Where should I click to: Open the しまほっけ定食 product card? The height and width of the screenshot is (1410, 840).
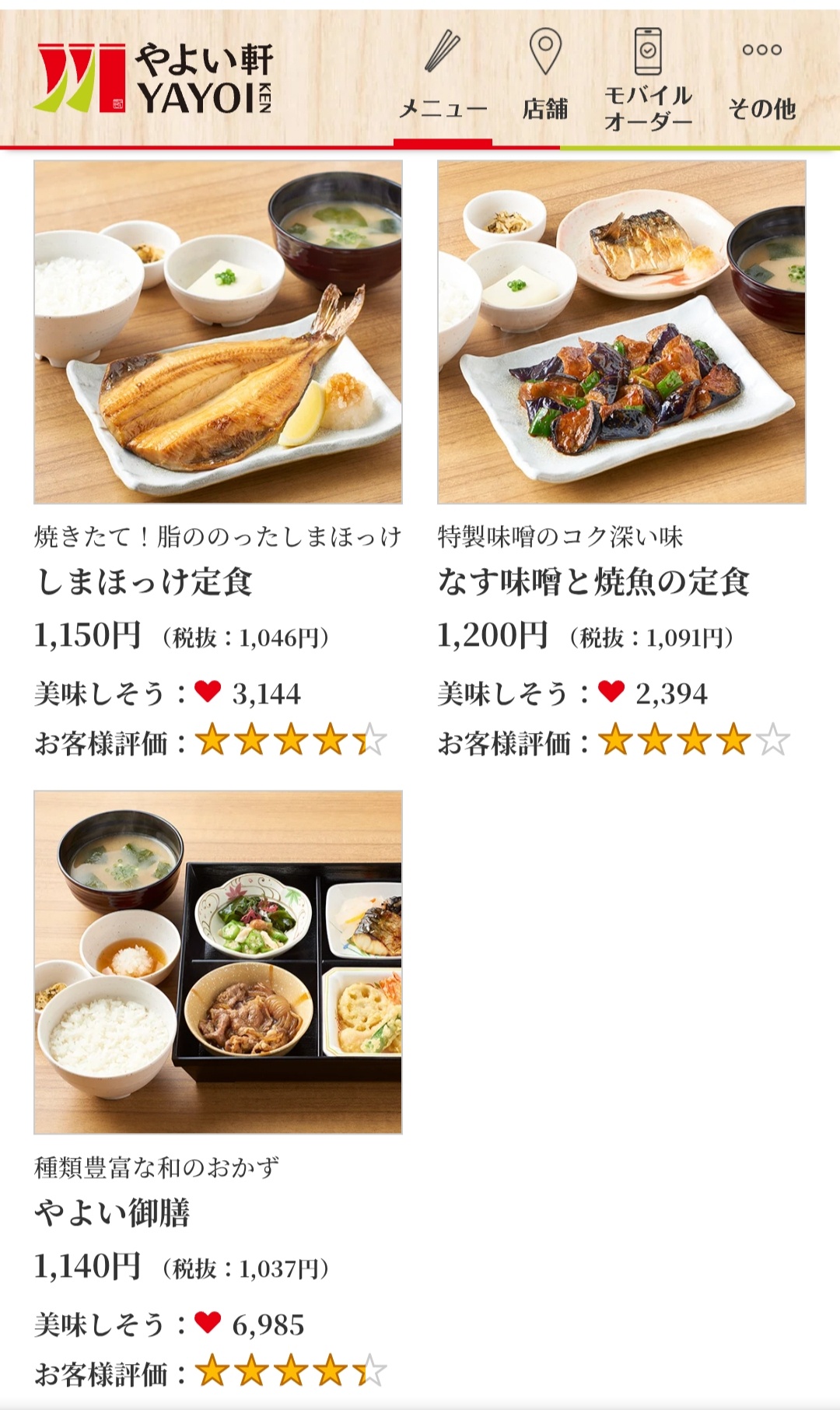click(218, 332)
